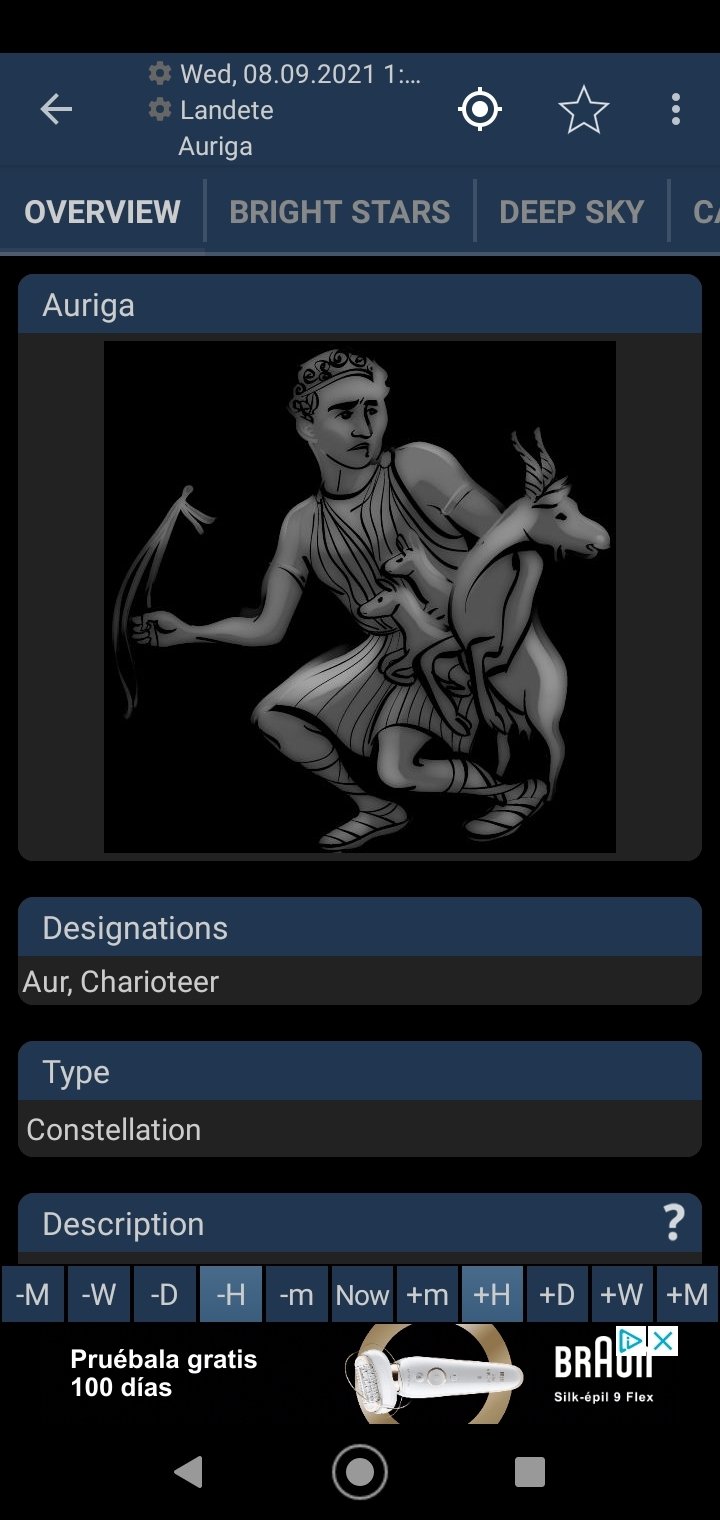
Task: Advance one minute with +m
Action: tap(427, 1295)
